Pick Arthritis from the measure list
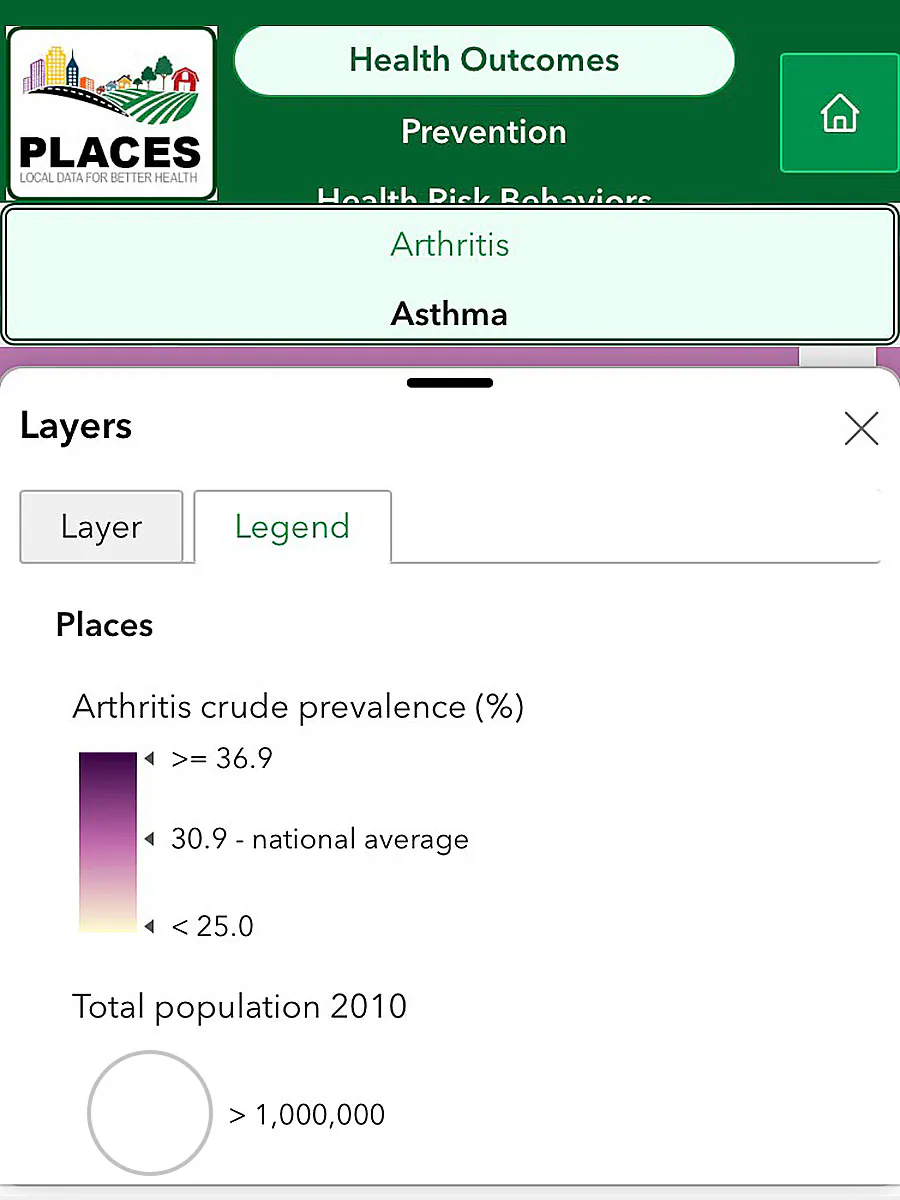Image resolution: width=900 pixels, height=1200 pixels. pyautogui.click(x=450, y=244)
